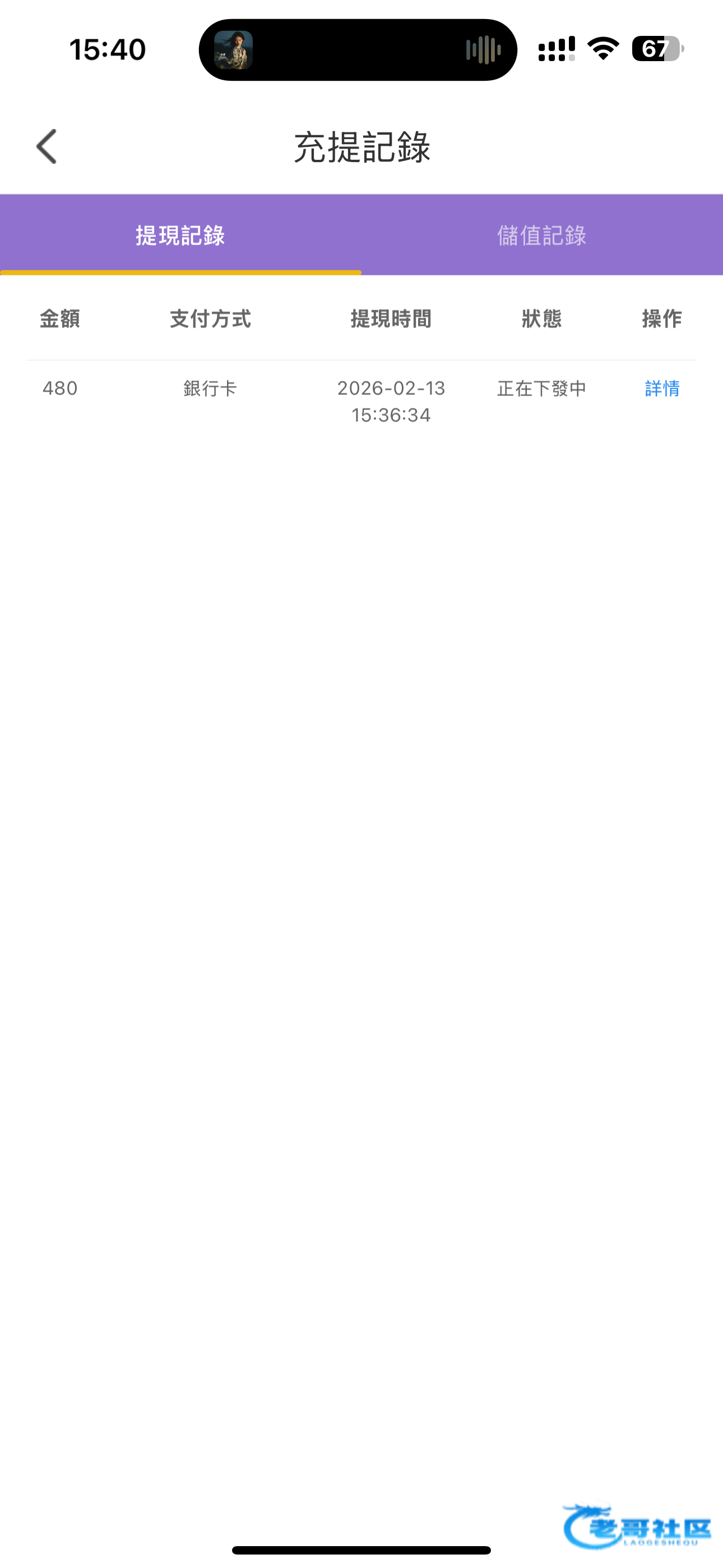Screen dimensions: 723x1568
Task: Select the 提現記錄 tab
Action: click(180, 236)
